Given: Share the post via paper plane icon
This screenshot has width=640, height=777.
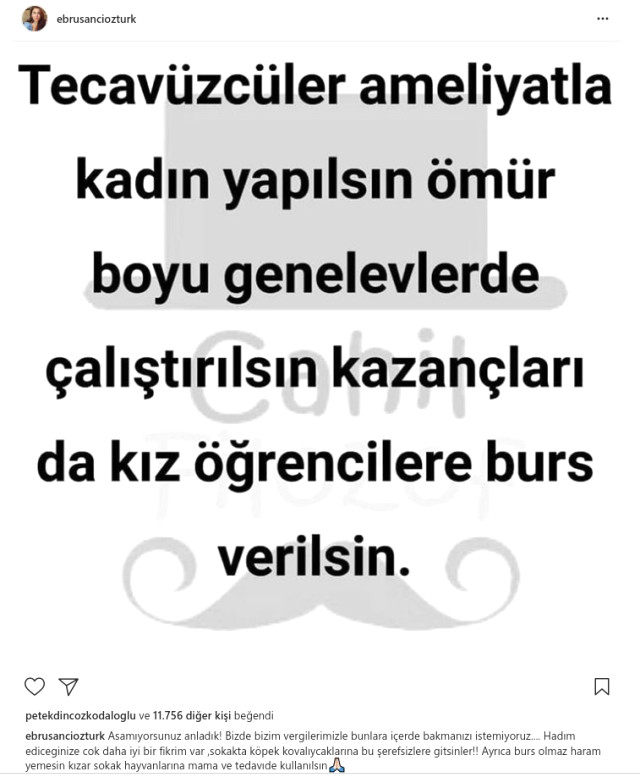Looking at the screenshot, I should (x=68, y=687).
